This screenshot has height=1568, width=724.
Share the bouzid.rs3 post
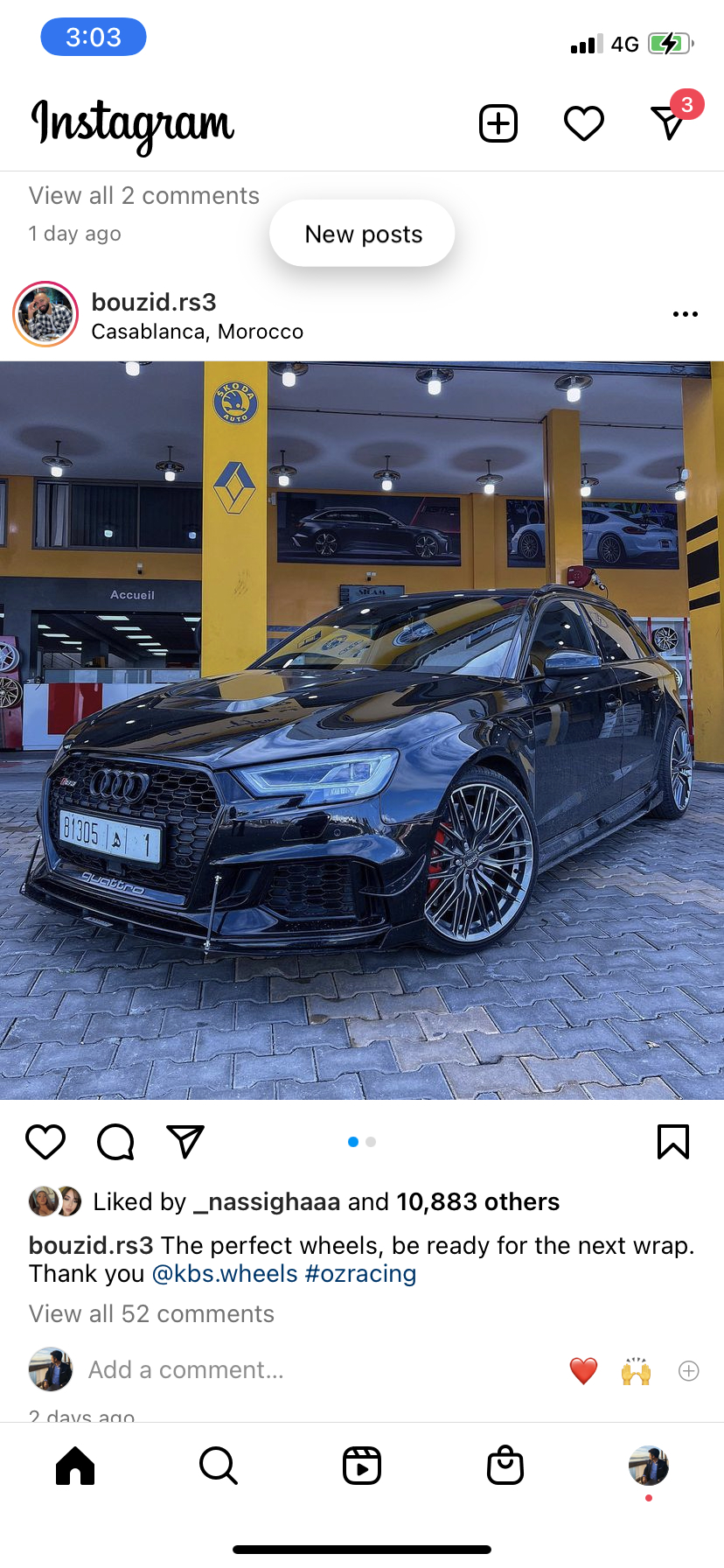[185, 1142]
